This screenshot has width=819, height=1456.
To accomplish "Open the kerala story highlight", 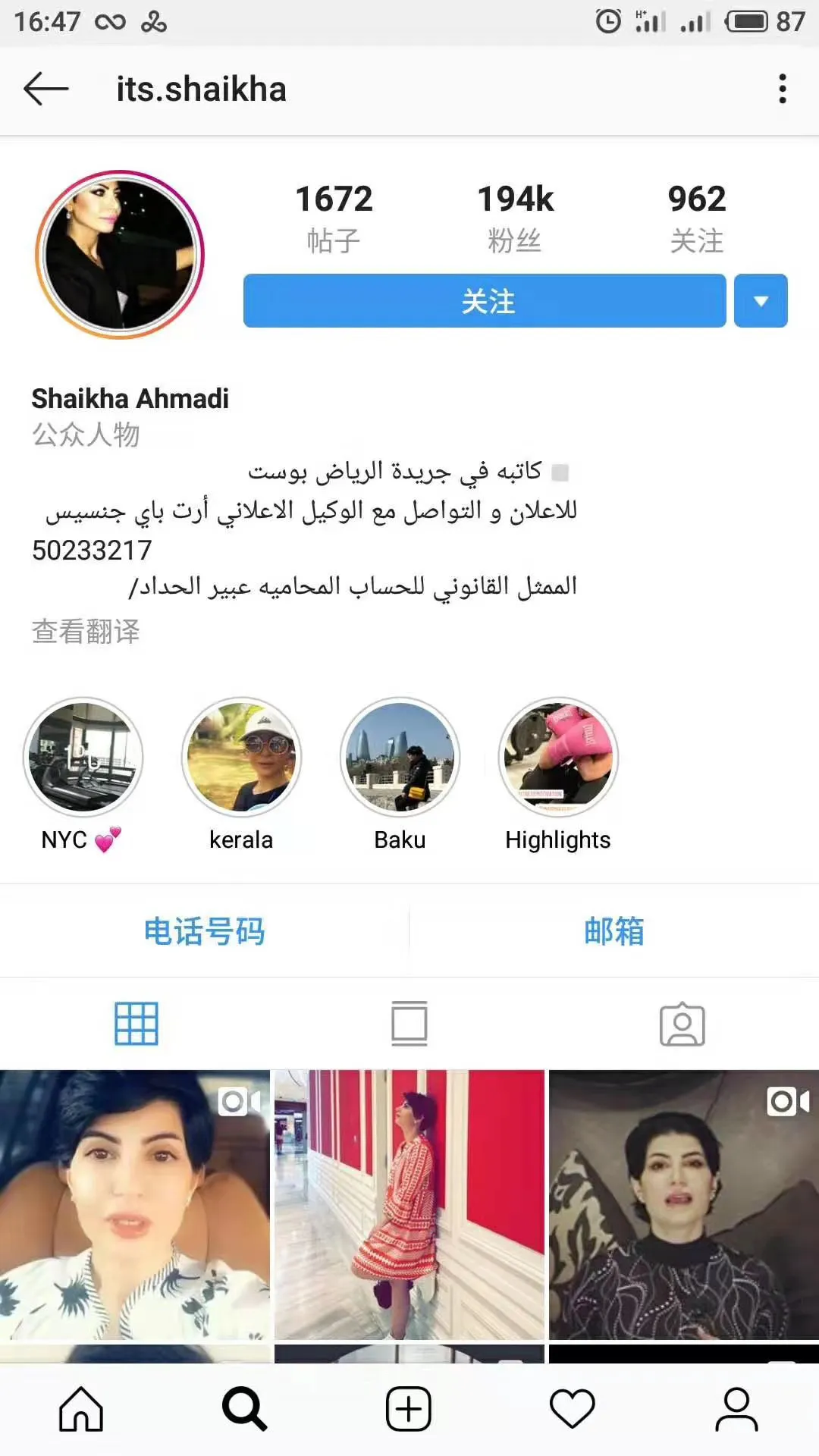I will coord(241,757).
